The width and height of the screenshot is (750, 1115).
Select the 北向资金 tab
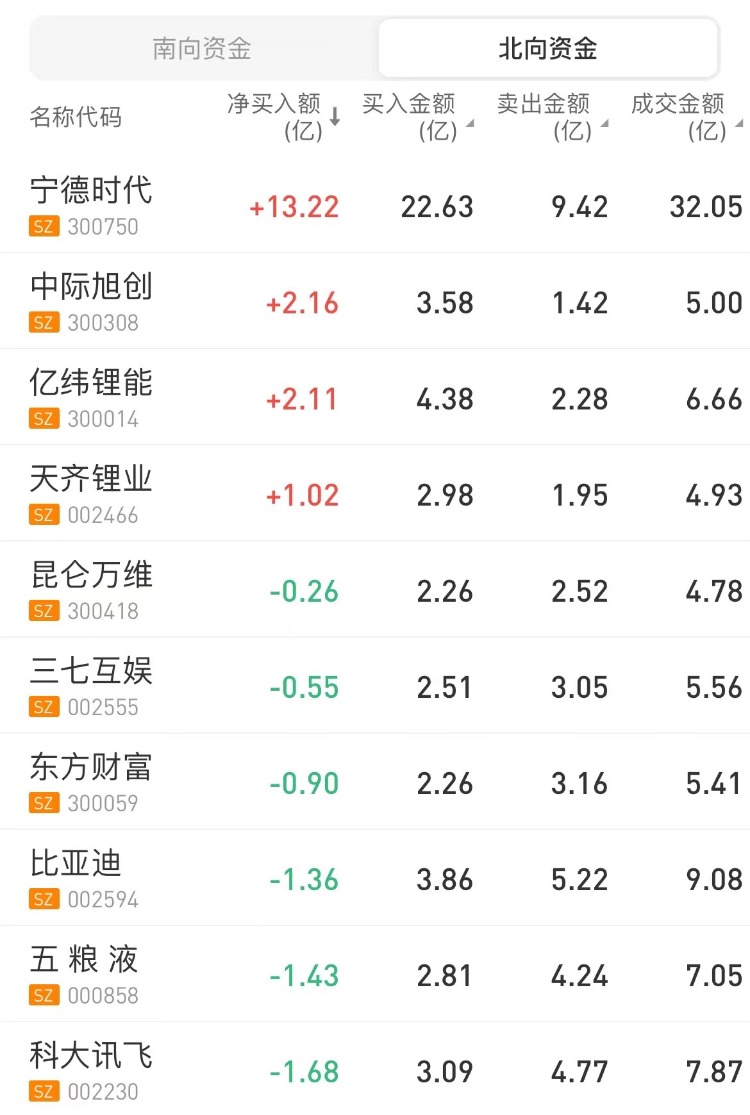point(547,48)
